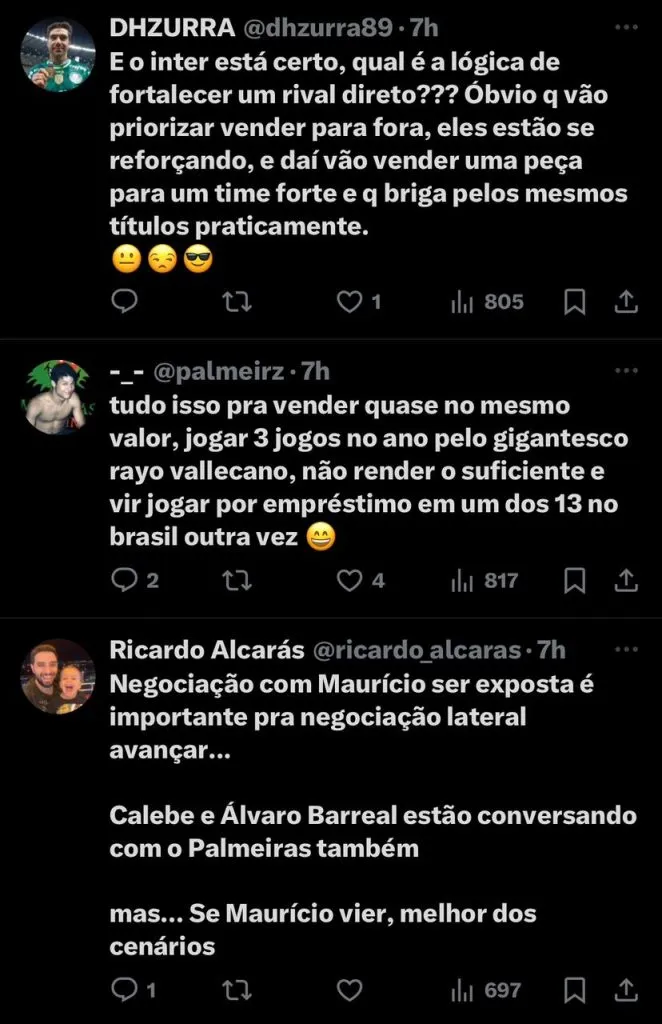This screenshot has width=662, height=1024.
Task: View analytics for @palmeirz's tweet
Action: pyautogui.click(x=486, y=579)
